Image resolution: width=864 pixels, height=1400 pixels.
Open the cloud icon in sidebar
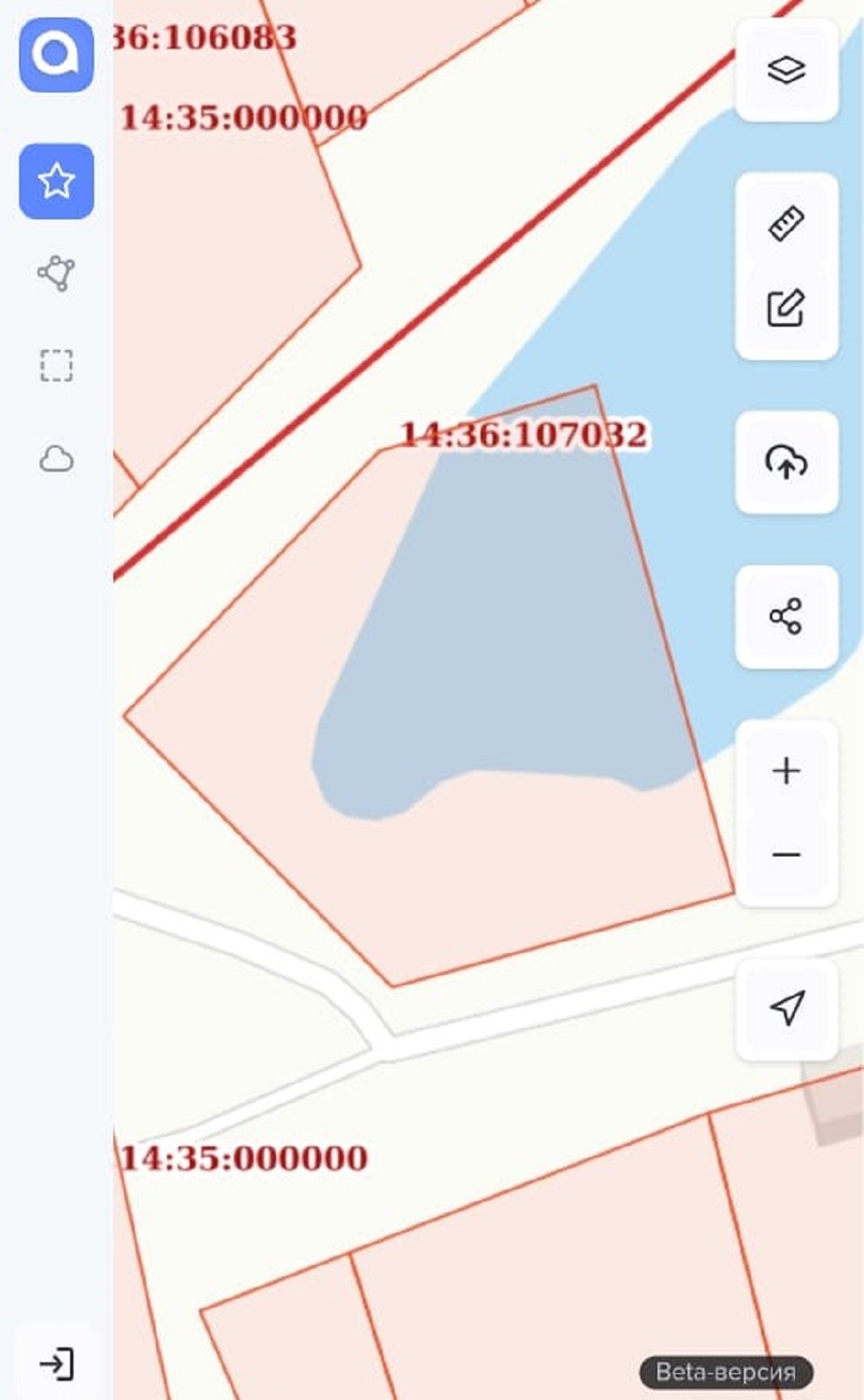(x=56, y=459)
